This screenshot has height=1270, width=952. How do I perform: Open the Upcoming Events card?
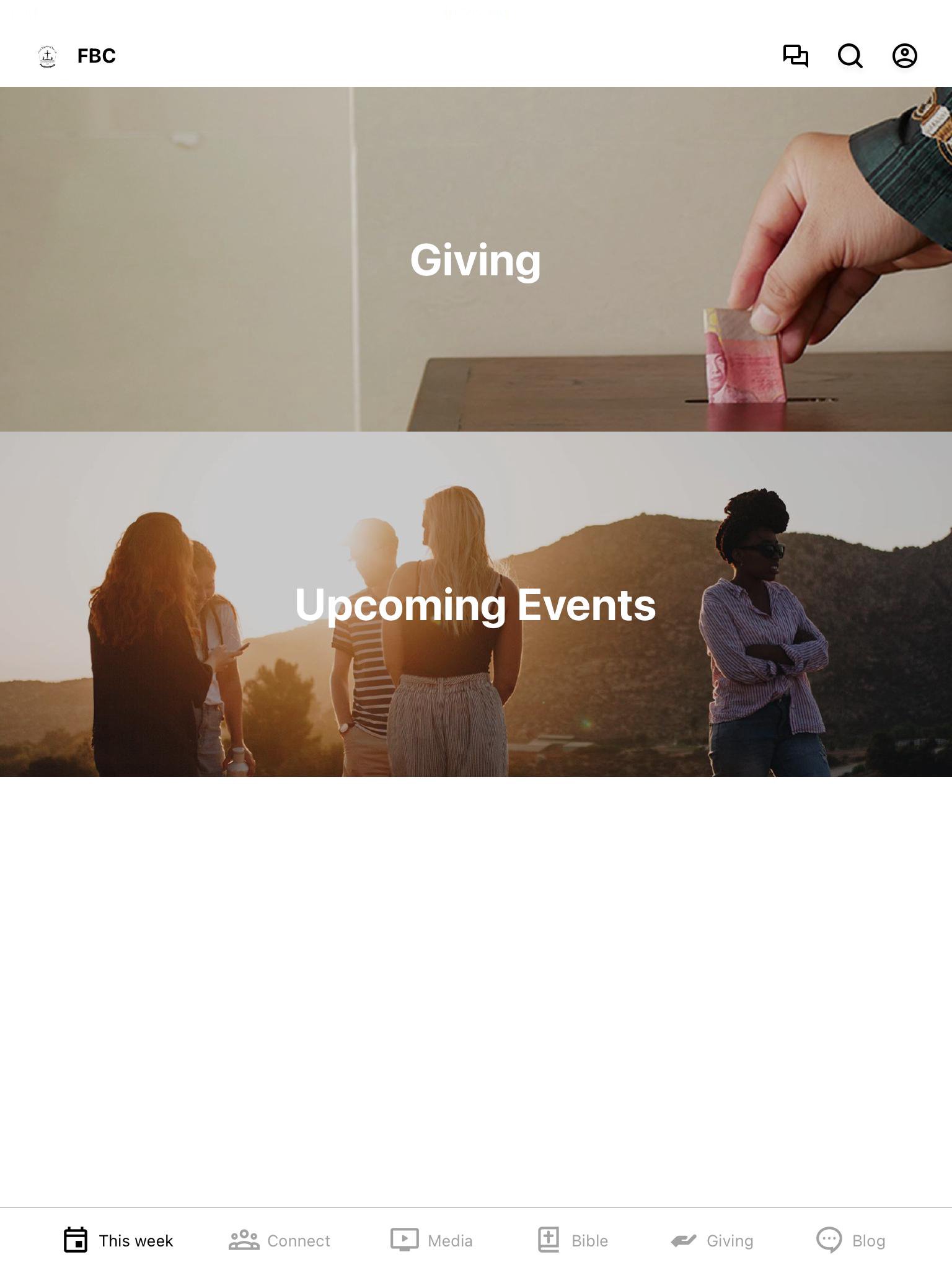pyautogui.click(x=476, y=604)
